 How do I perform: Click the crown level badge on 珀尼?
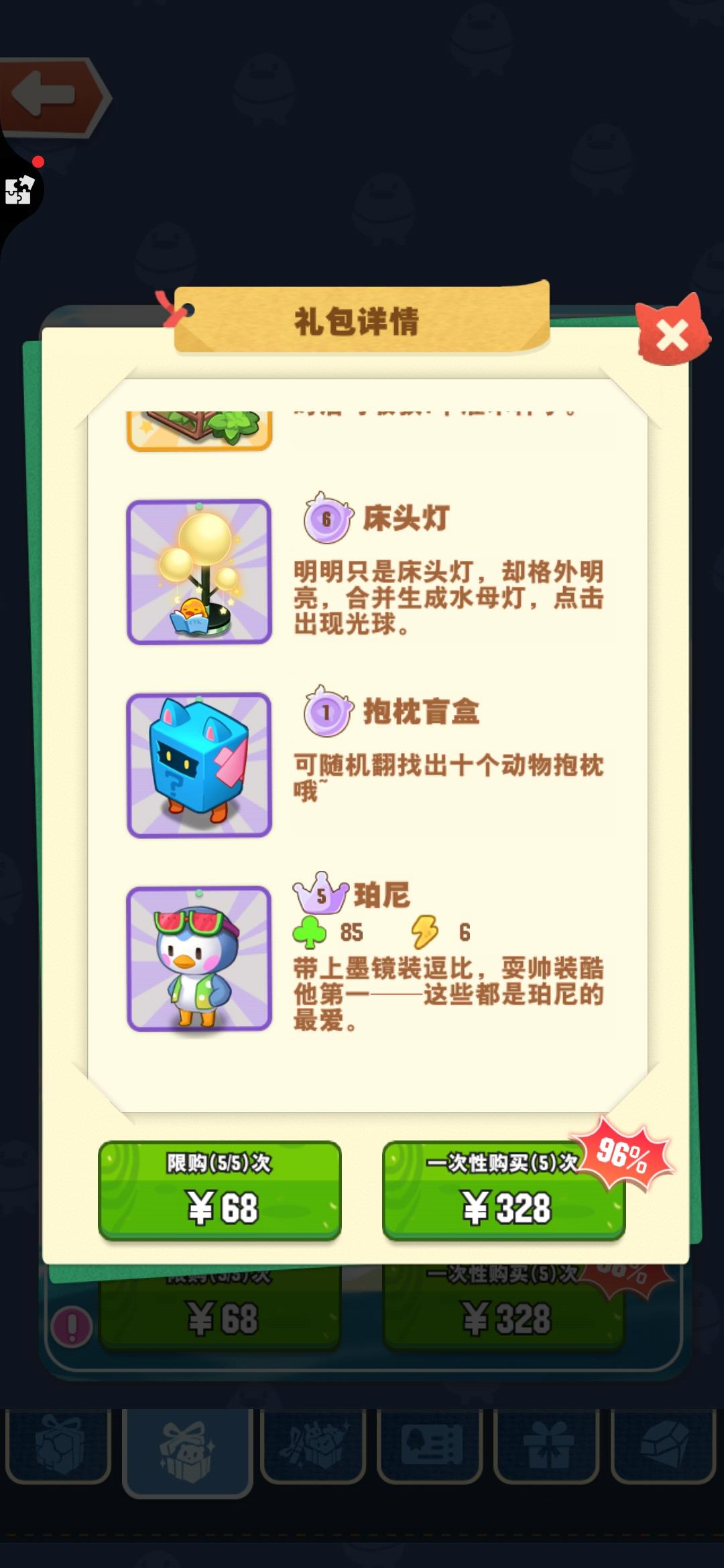tap(320, 894)
